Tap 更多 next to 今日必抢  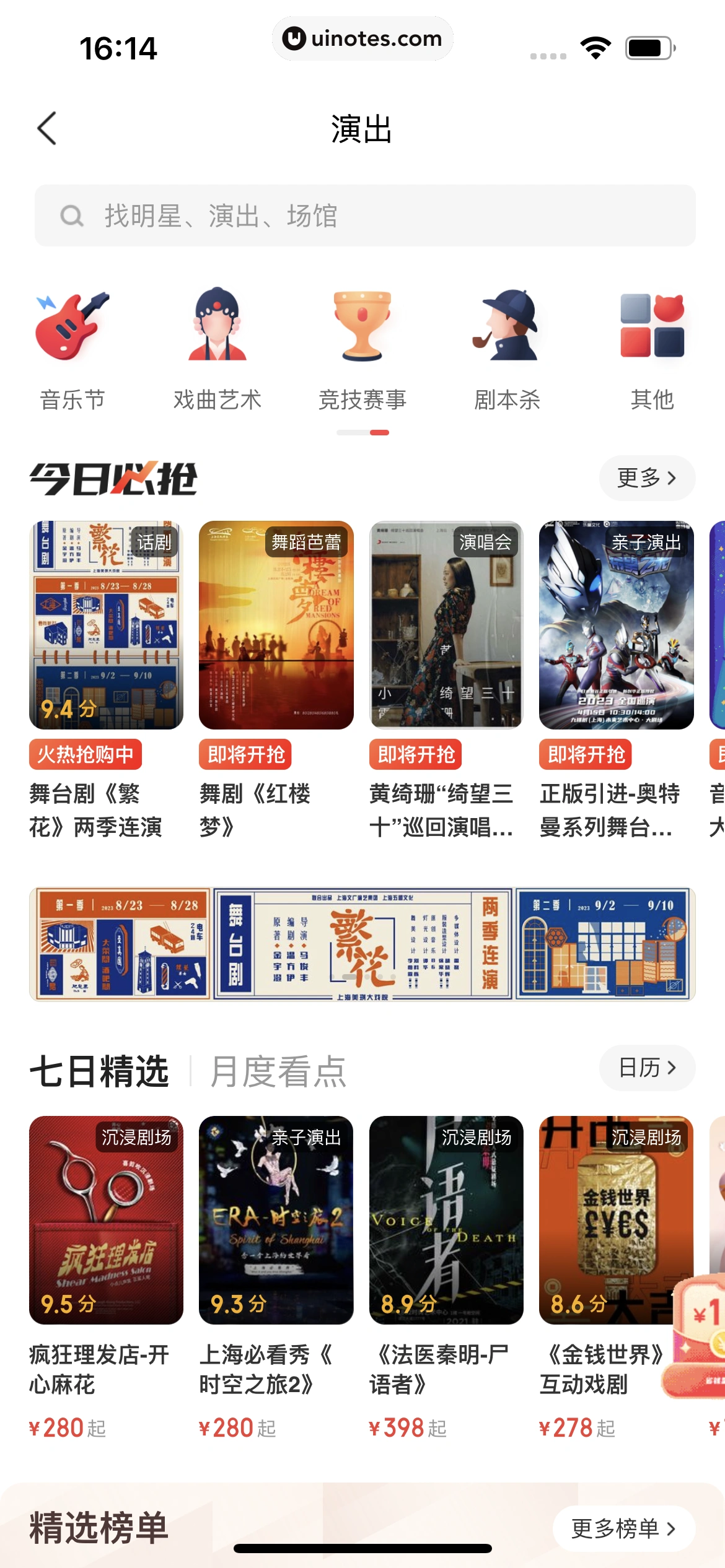point(646,478)
